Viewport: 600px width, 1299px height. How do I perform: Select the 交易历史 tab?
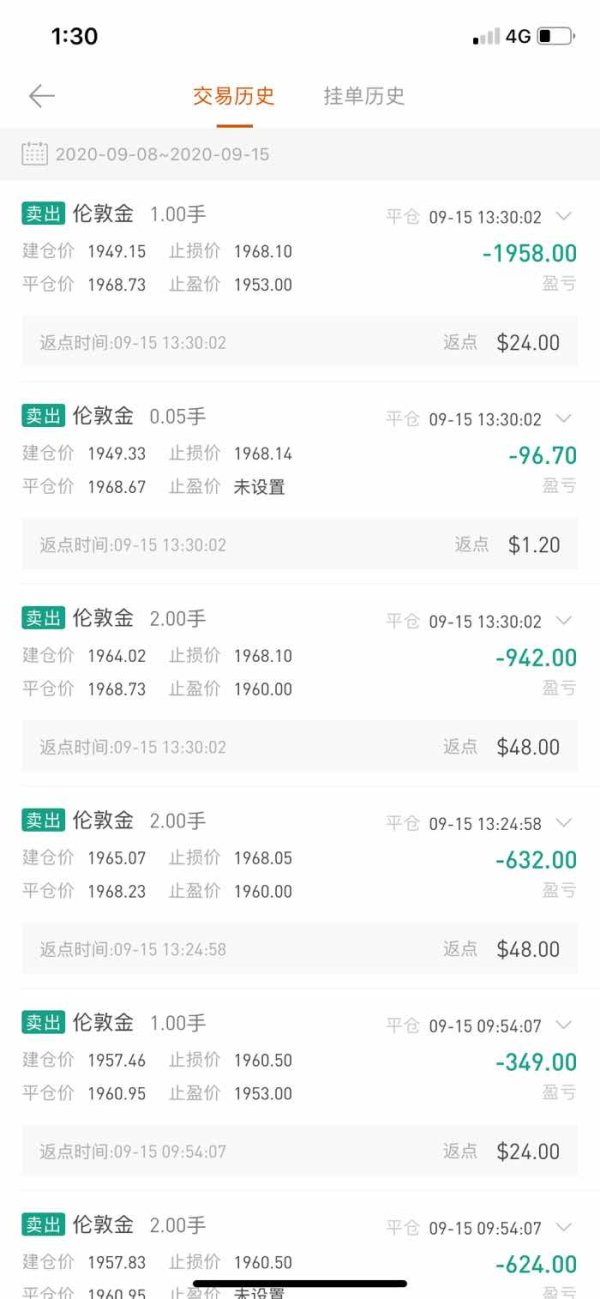(234, 96)
